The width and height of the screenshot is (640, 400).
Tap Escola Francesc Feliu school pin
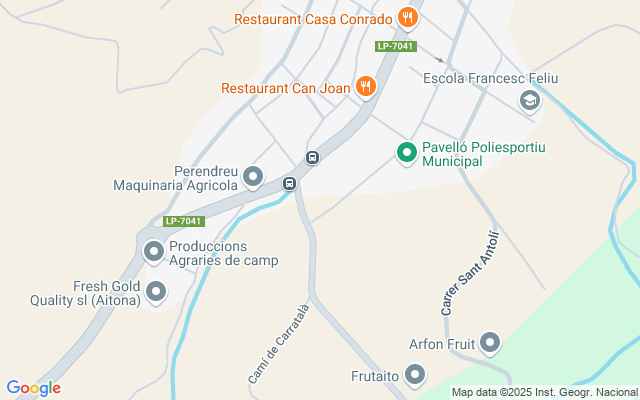tap(529, 100)
